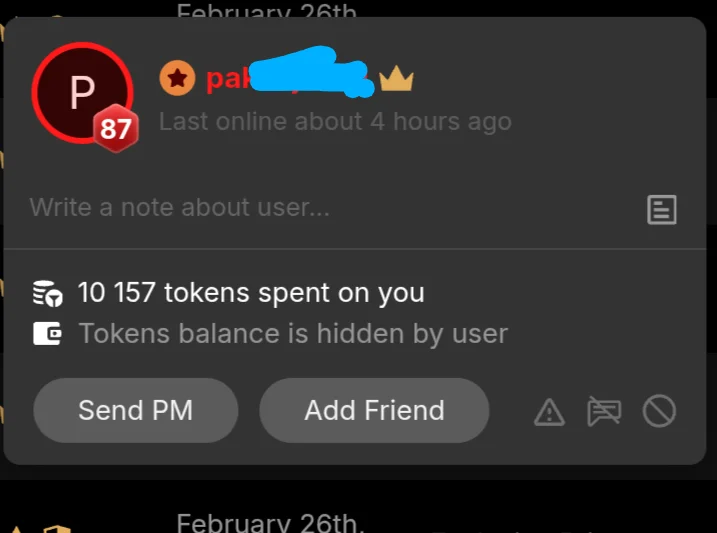Add this user as a friend

(374, 410)
